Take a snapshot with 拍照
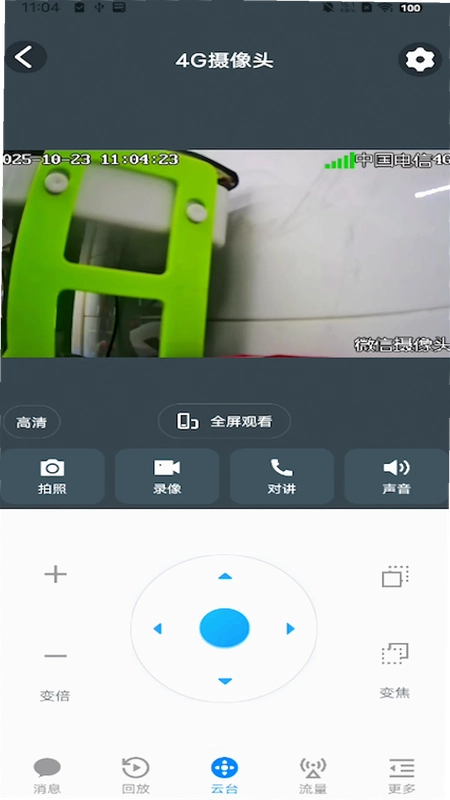Viewport: 450px width, 800px height. tap(52, 477)
